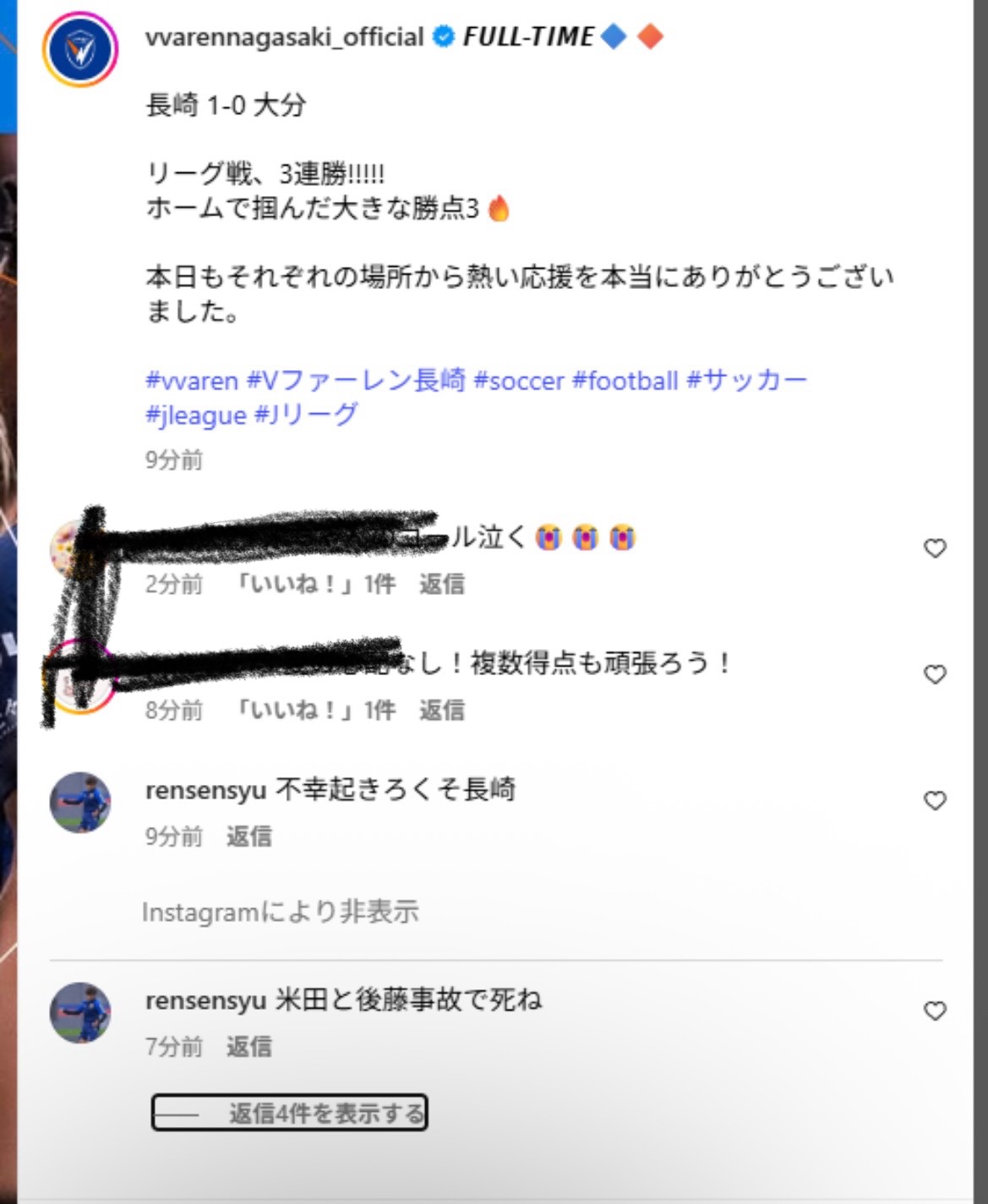Open rensensyu's avatar beside 不幸起きろくそ長崎
Viewport: 988px width, 1204px height.
(80, 802)
